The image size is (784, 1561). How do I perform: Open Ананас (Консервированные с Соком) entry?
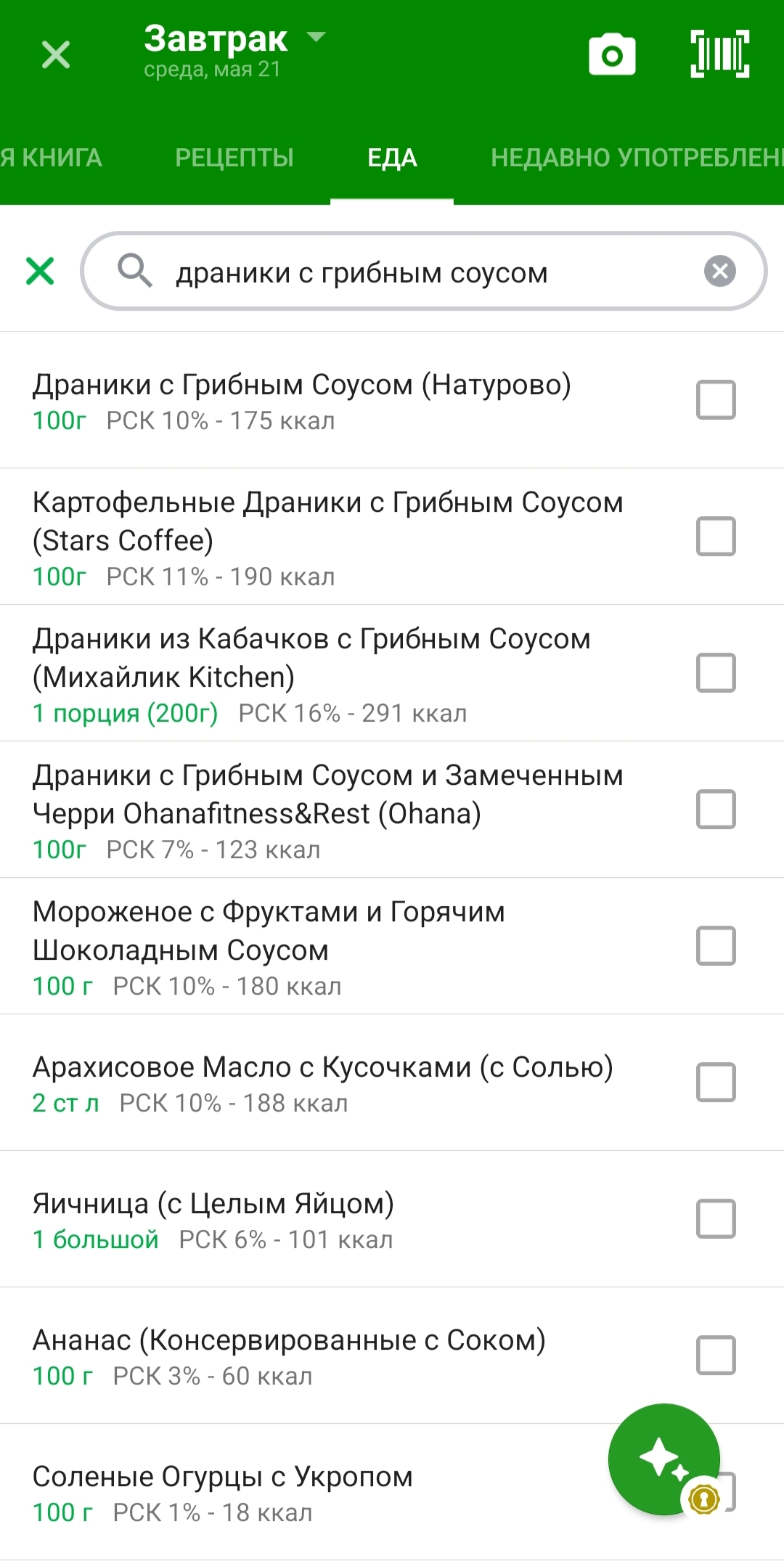(x=290, y=1356)
